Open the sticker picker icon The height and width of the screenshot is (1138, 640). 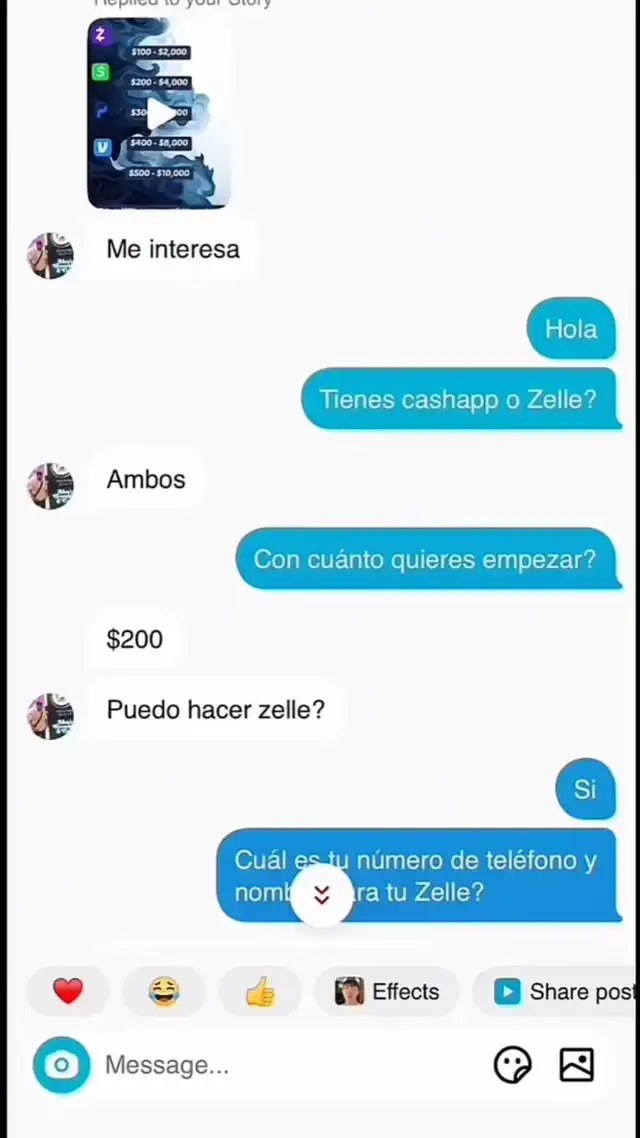[x=513, y=1065]
